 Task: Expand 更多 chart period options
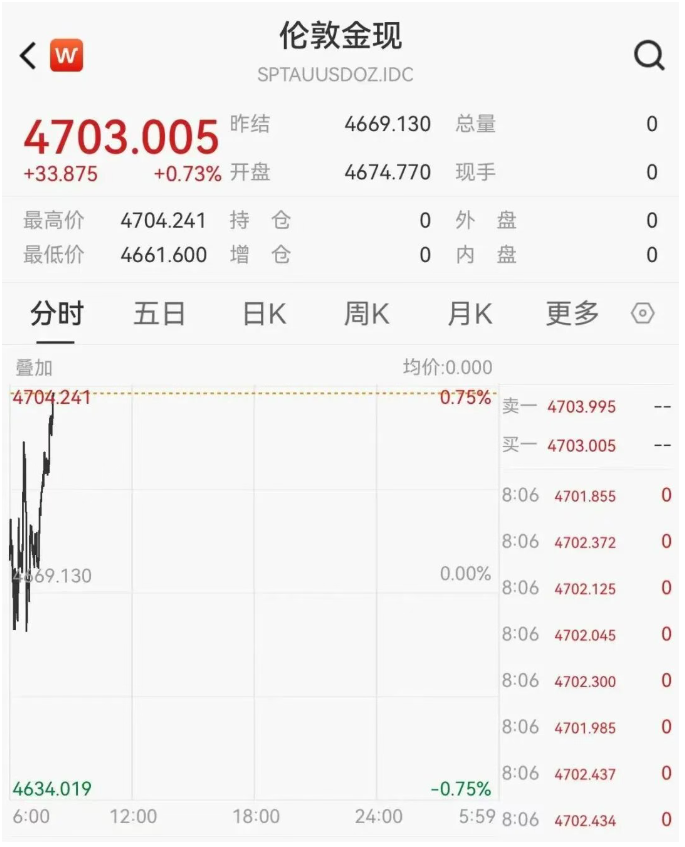[x=572, y=314]
